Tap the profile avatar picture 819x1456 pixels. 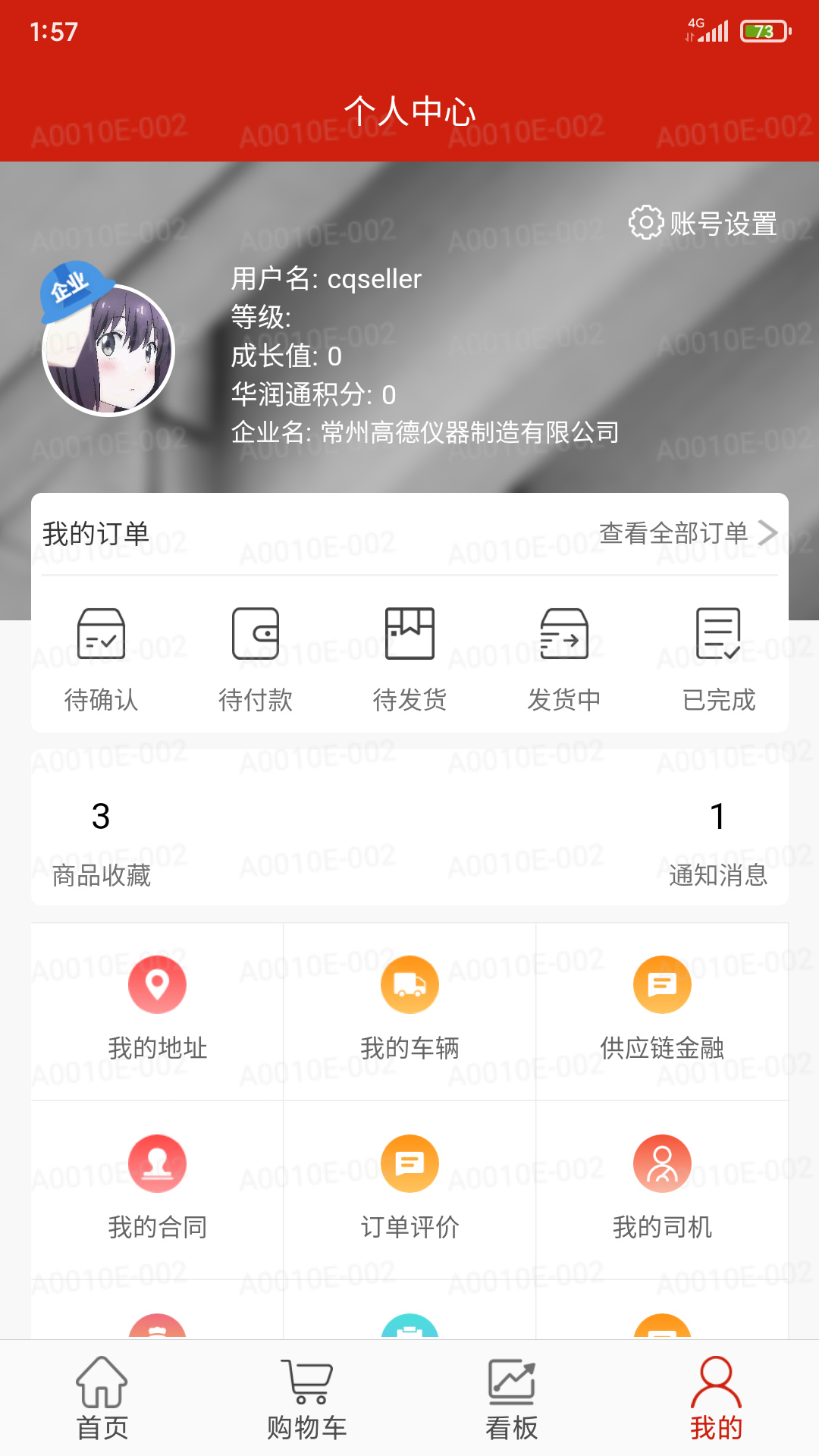click(108, 350)
